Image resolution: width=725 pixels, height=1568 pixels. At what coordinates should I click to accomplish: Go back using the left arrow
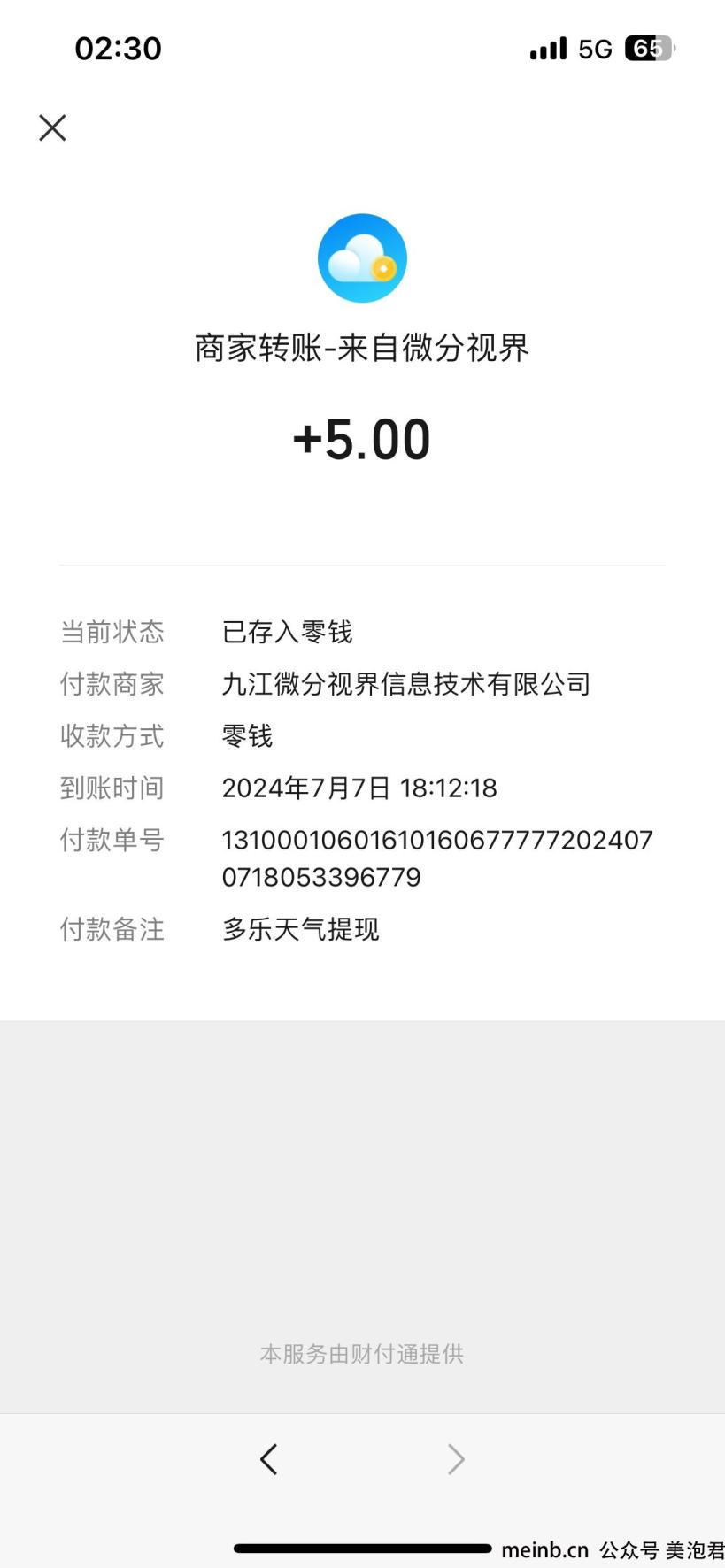tap(268, 1458)
